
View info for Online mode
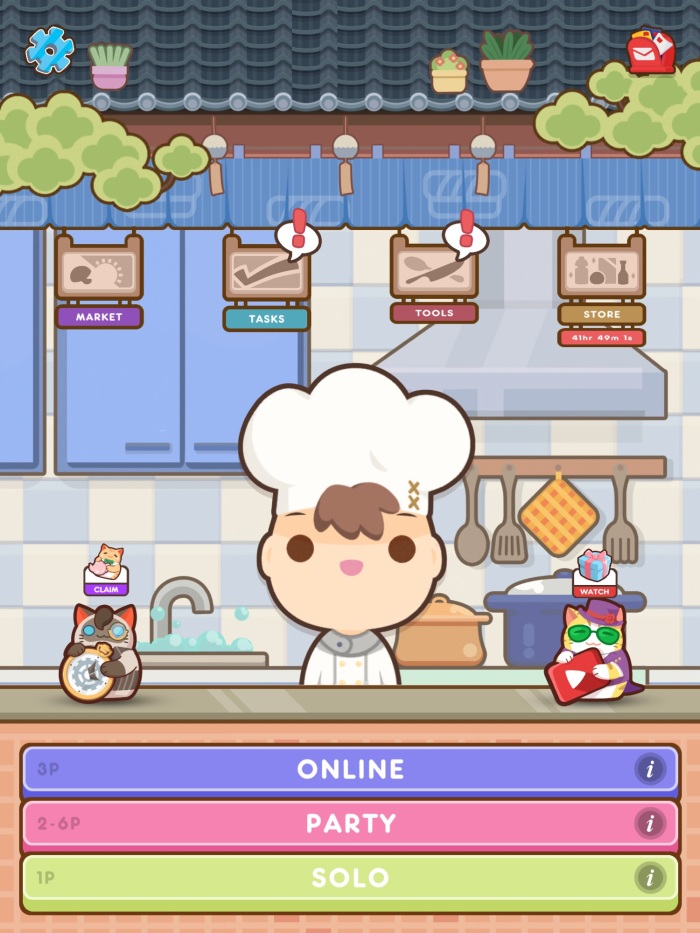click(x=650, y=769)
